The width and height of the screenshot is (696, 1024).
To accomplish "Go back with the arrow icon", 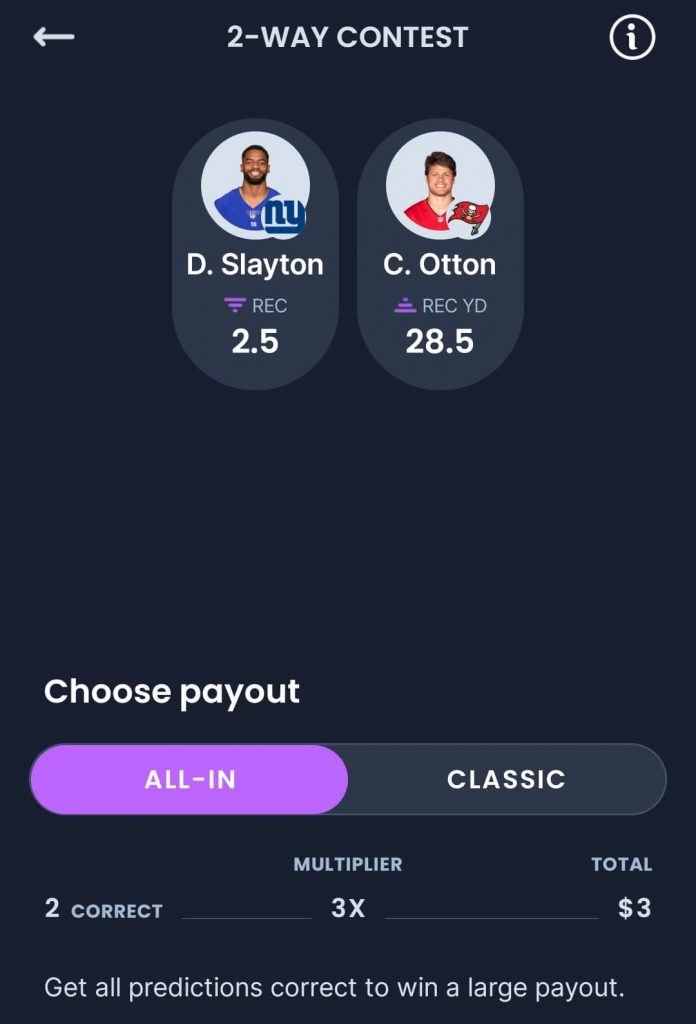I will (x=54, y=38).
